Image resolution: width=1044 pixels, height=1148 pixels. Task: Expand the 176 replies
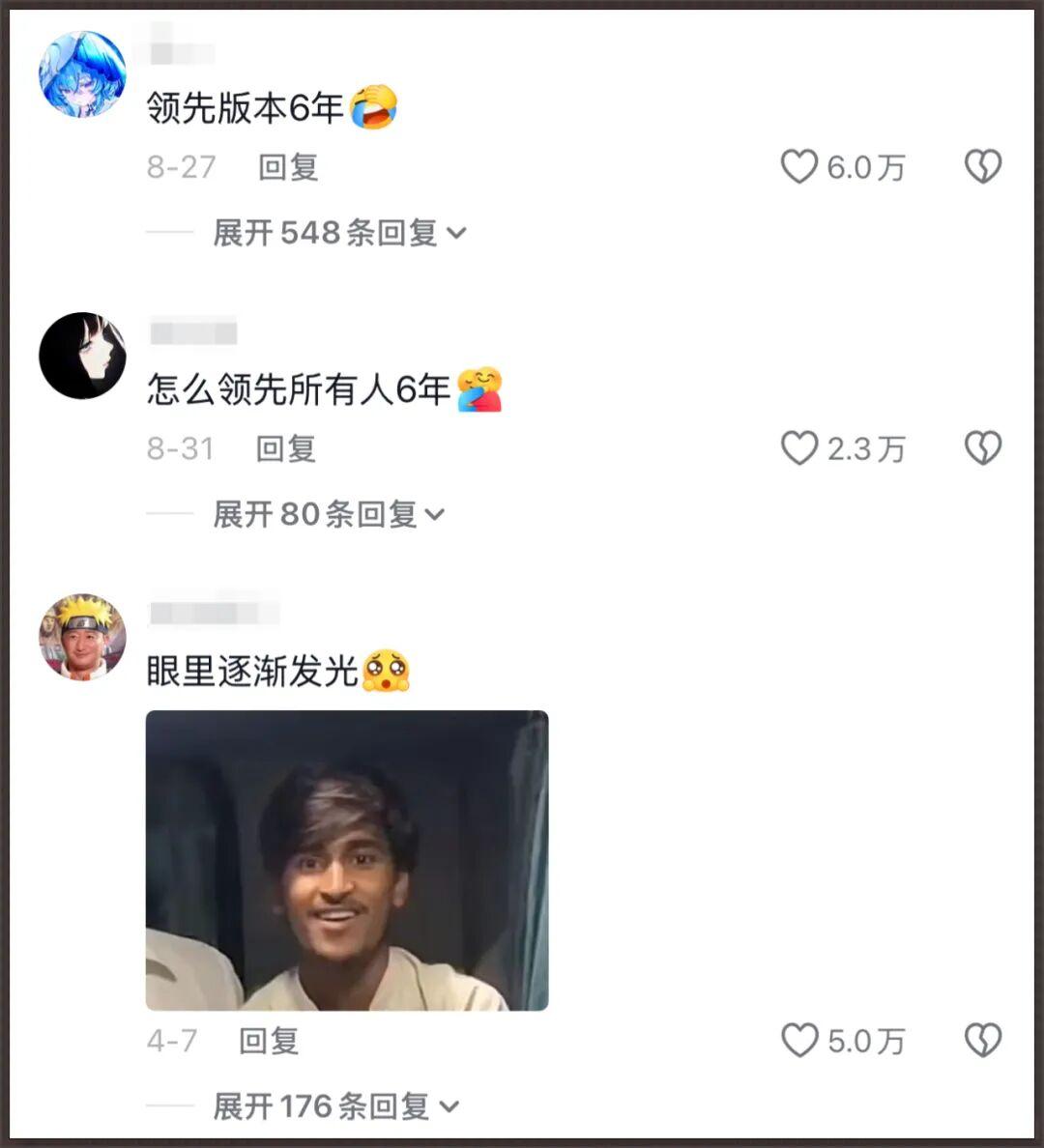click(334, 1106)
